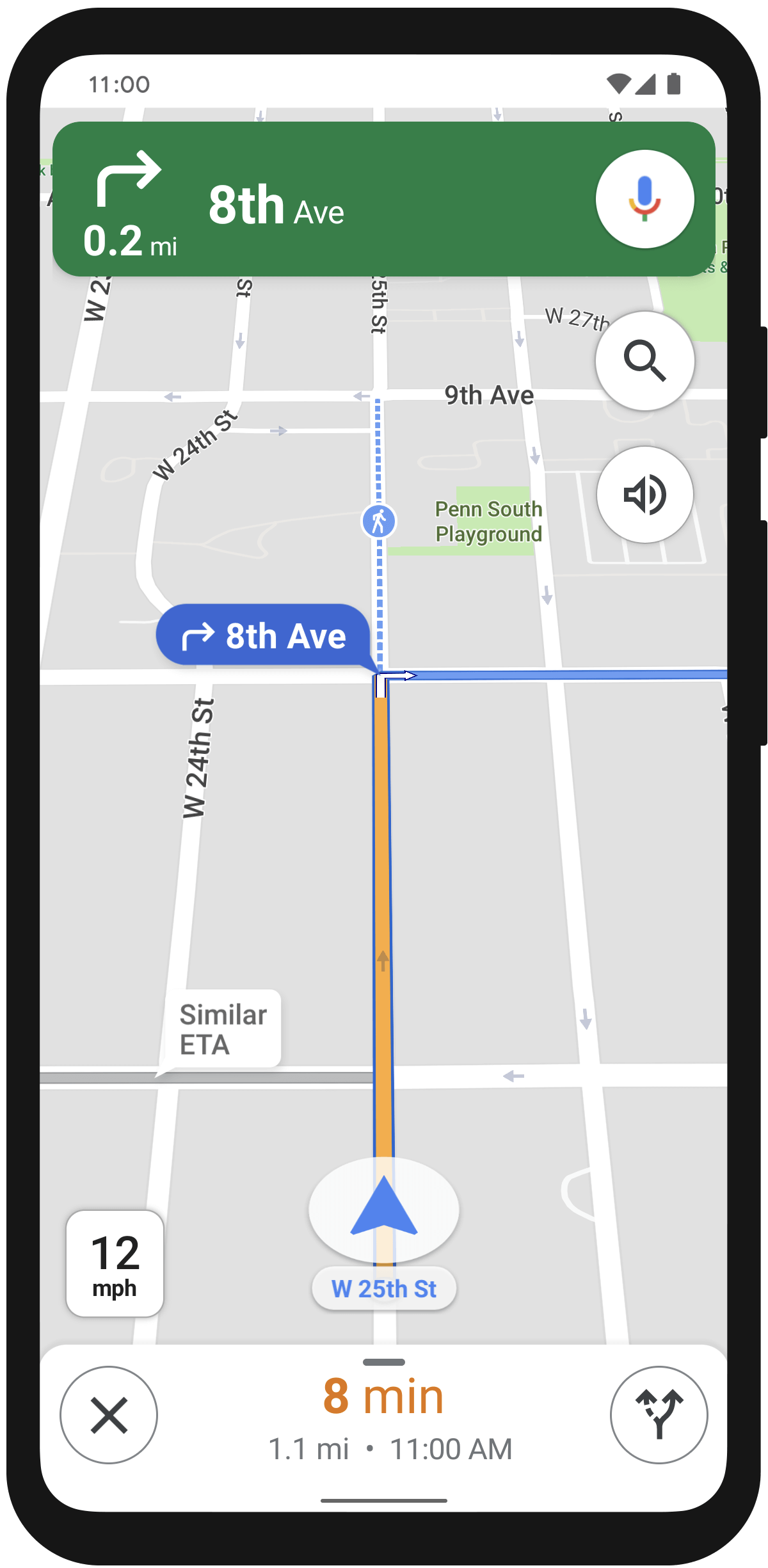
Task: End navigation with the X button
Action: point(109,1416)
